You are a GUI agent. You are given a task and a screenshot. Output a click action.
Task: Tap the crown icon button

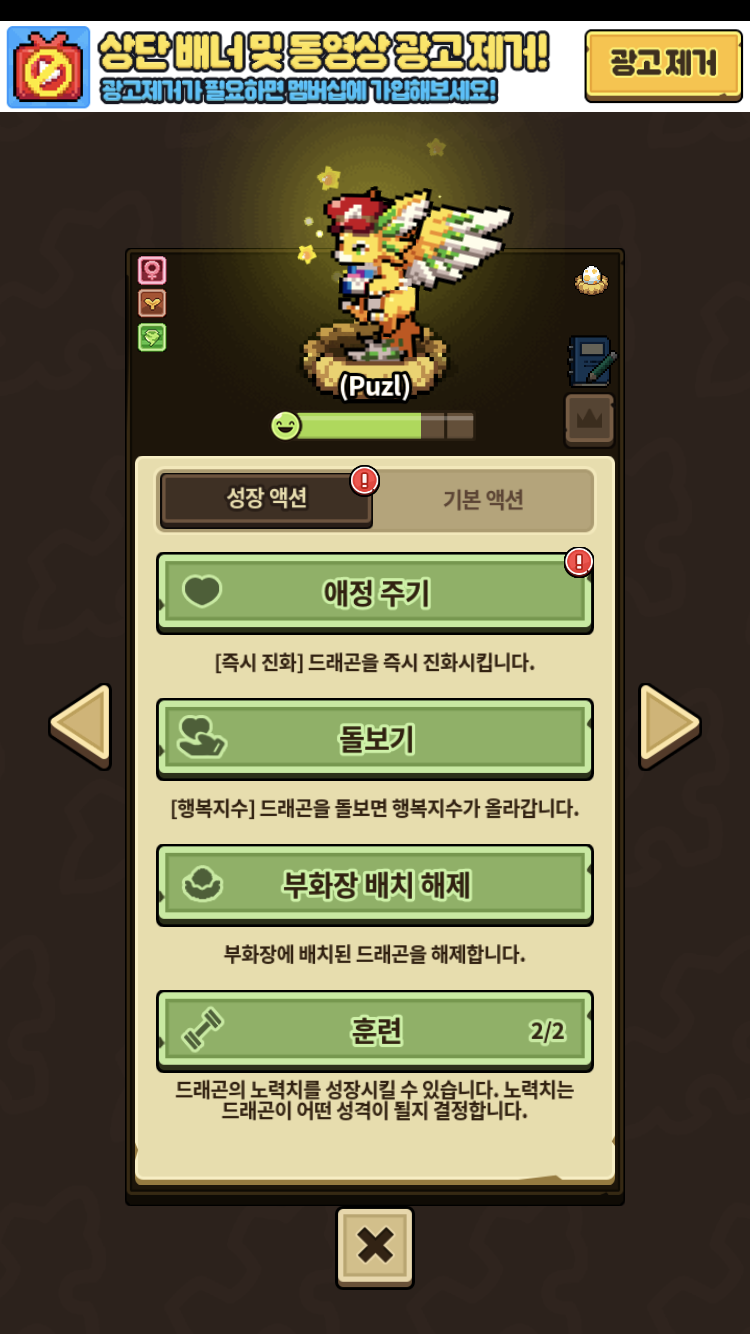click(590, 419)
